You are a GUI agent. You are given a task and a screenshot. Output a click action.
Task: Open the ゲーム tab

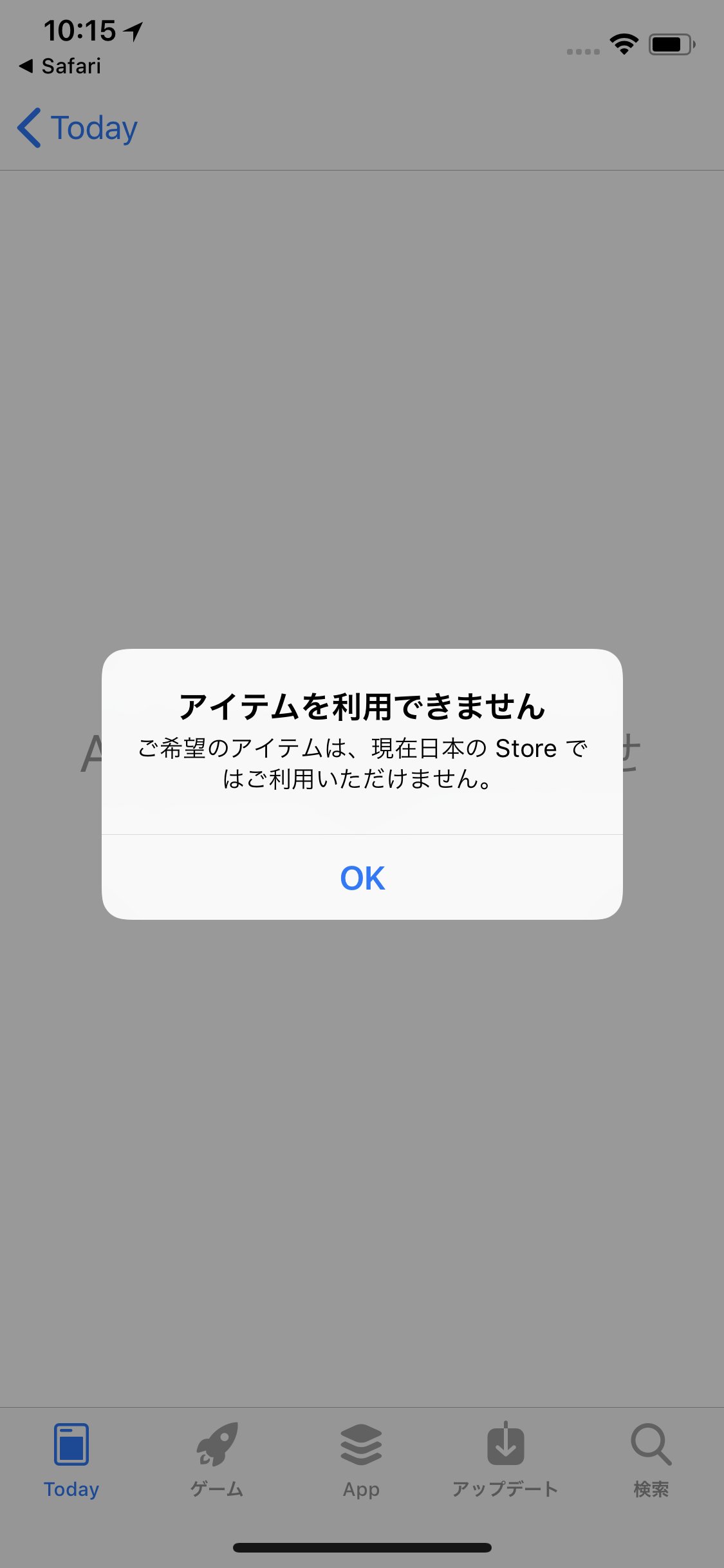point(217,1460)
